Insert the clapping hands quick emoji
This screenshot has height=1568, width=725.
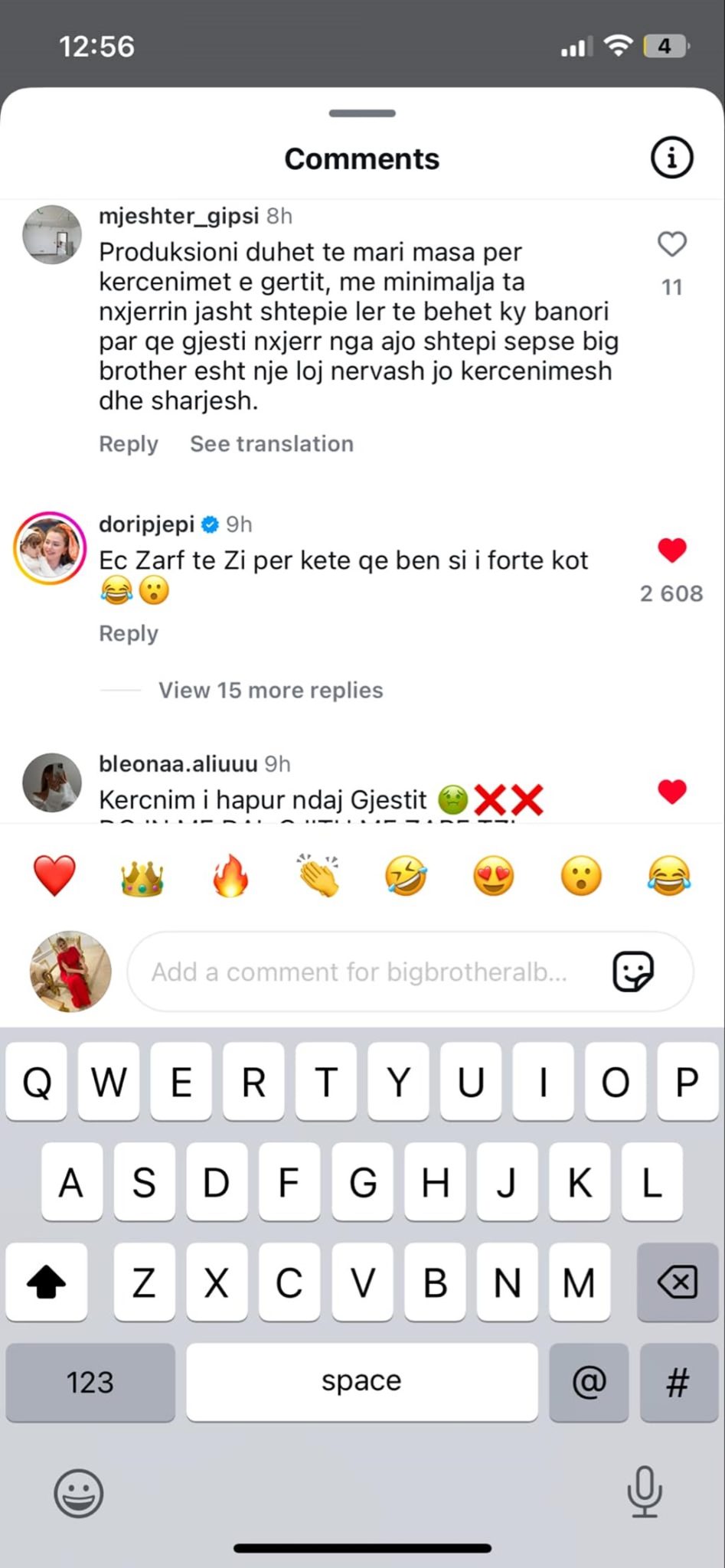[318, 876]
